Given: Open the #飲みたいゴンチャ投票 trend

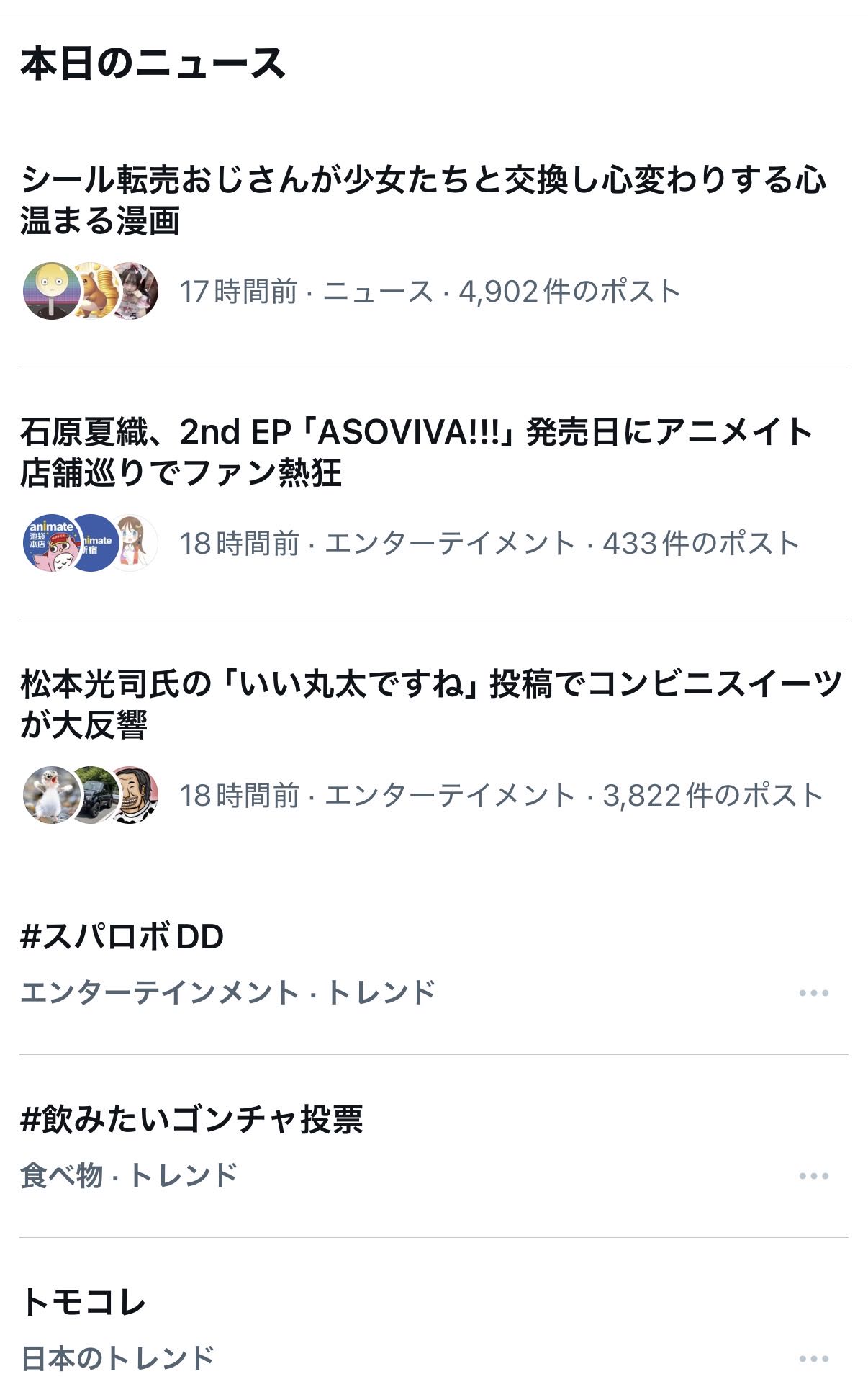Looking at the screenshot, I should coord(191,1120).
